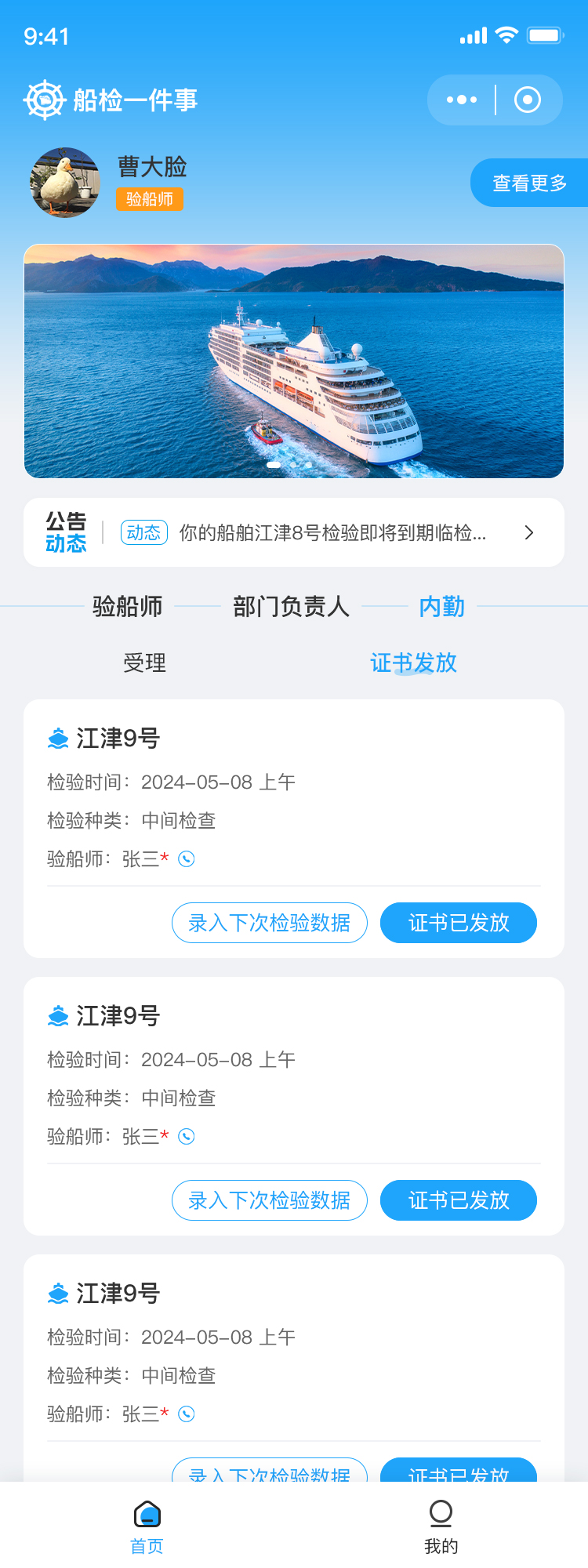Tap 录入下次检验数据 on the second 江津9号 card

click(x=270, y=1200)
